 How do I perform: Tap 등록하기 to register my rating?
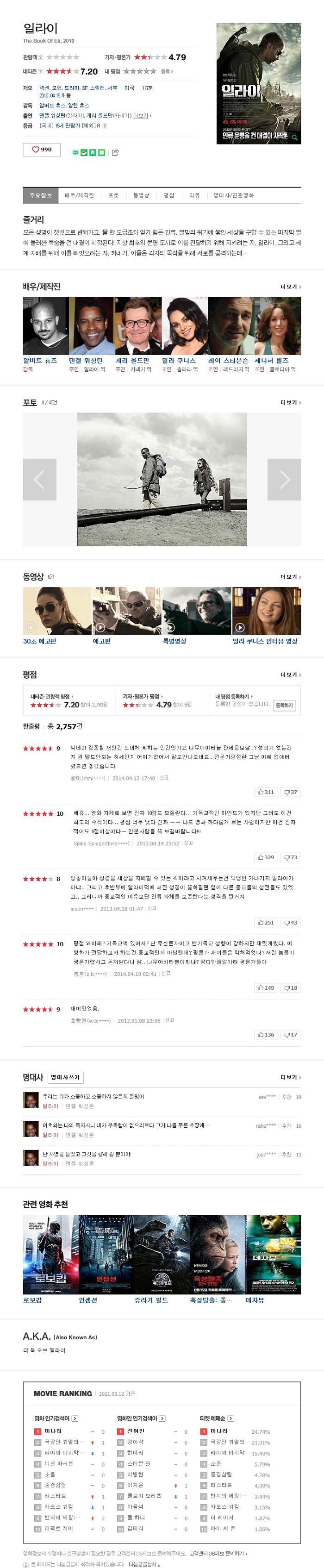(x=284, y=705)
